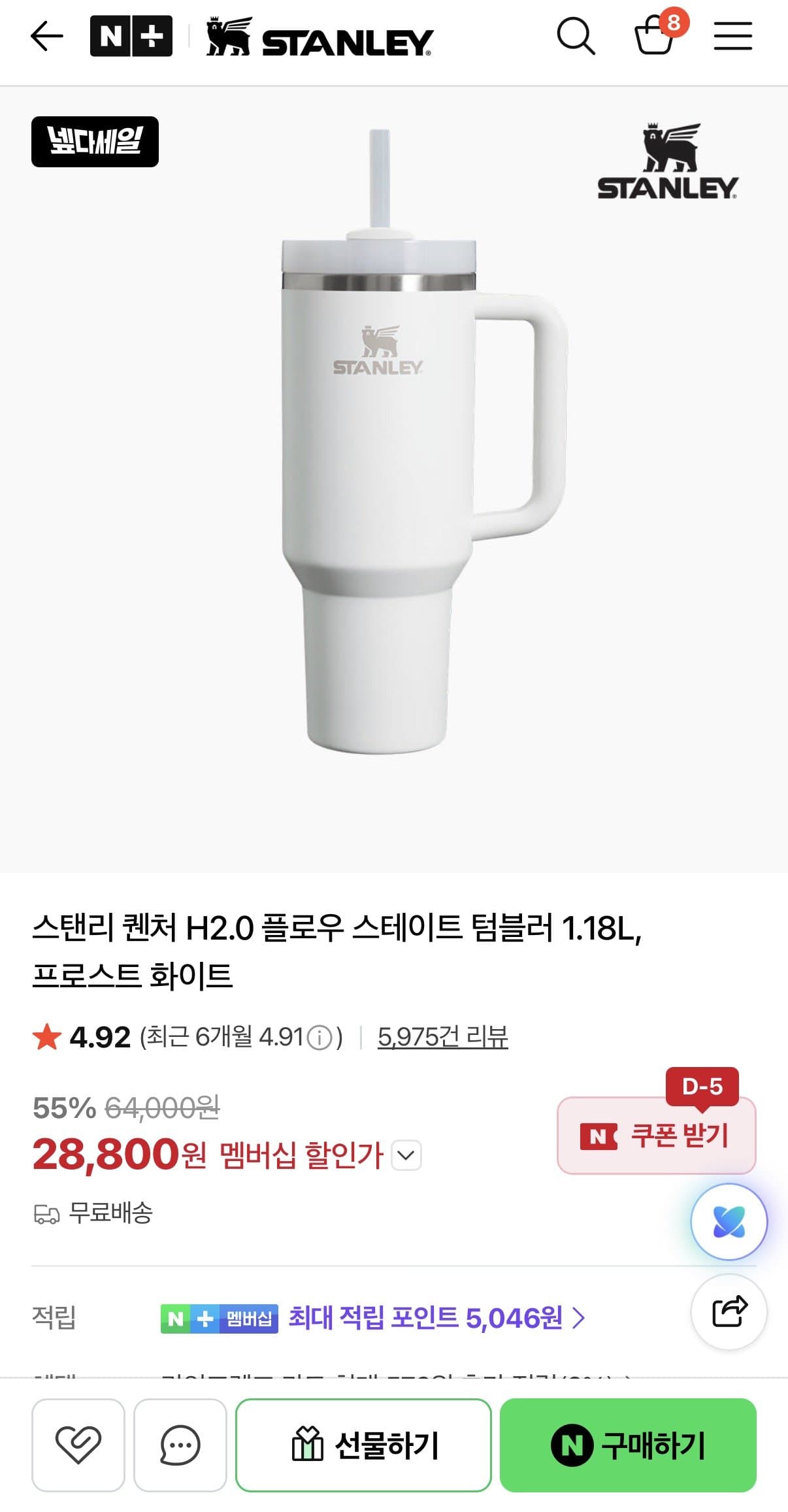Open the 5,975건 리뷰 link
Image resolution: width=788 pixels, height=1512 pixels.
pyautogui.click(x=442, y=1037)
